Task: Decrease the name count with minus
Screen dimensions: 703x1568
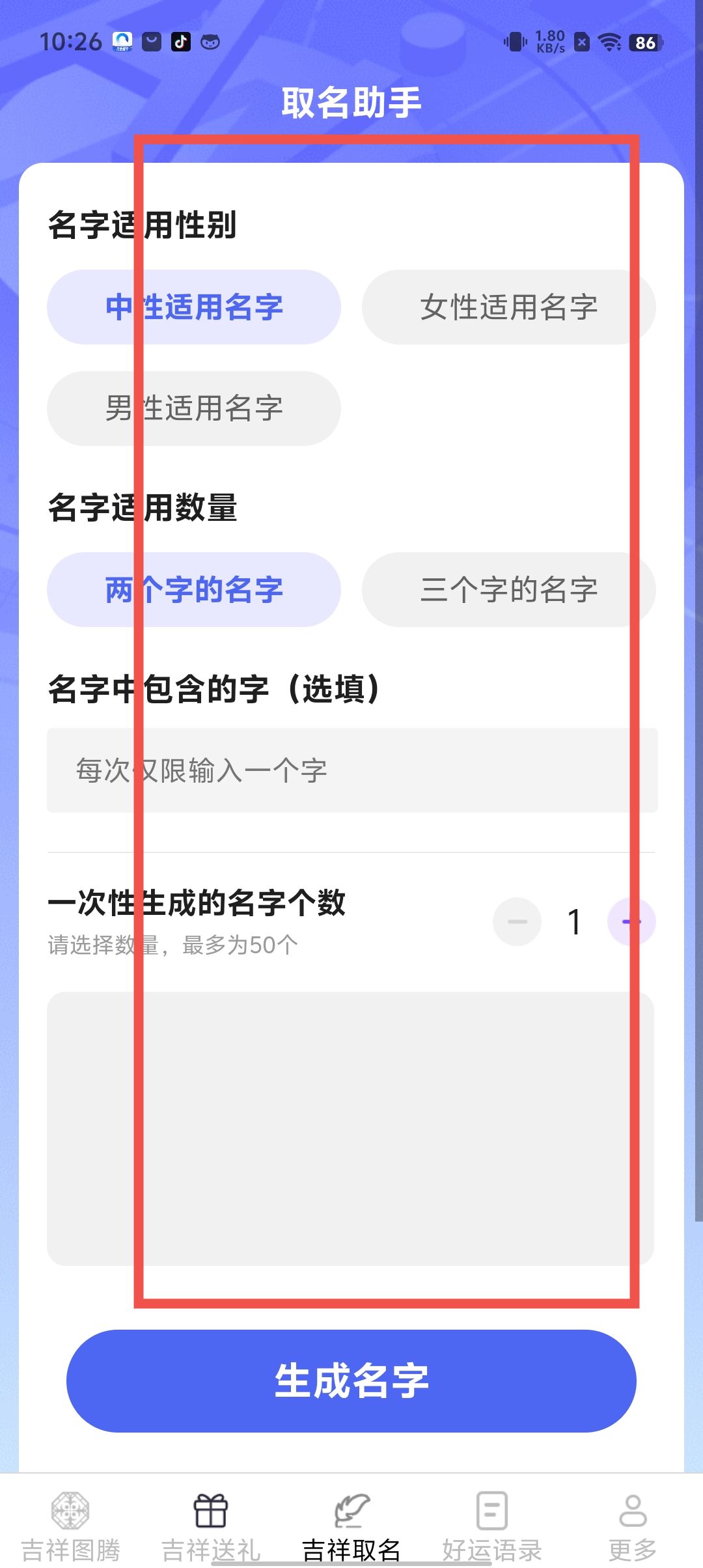Action: [x=517, y=921]
